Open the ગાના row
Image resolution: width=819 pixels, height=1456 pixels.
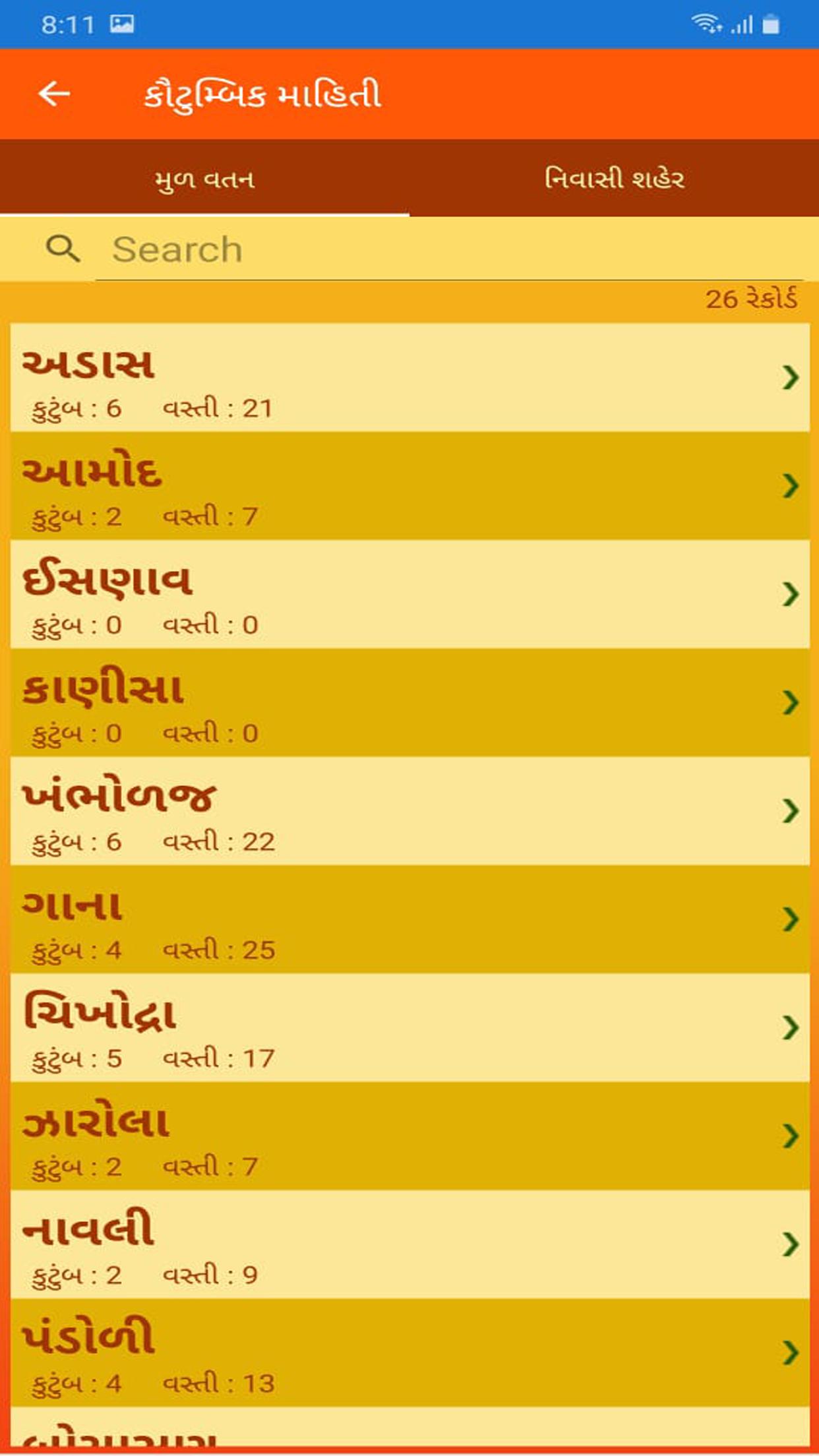click(409, 919)
